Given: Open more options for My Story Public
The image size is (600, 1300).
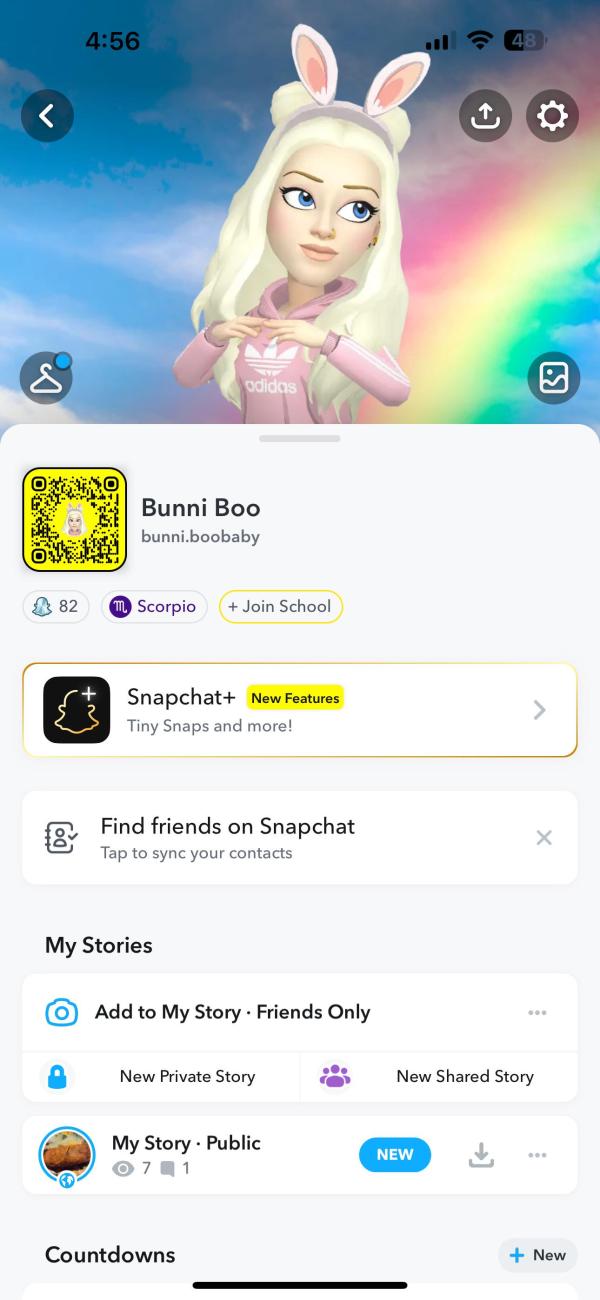Looking at the screenshot, I should (x=537, y=1155).
